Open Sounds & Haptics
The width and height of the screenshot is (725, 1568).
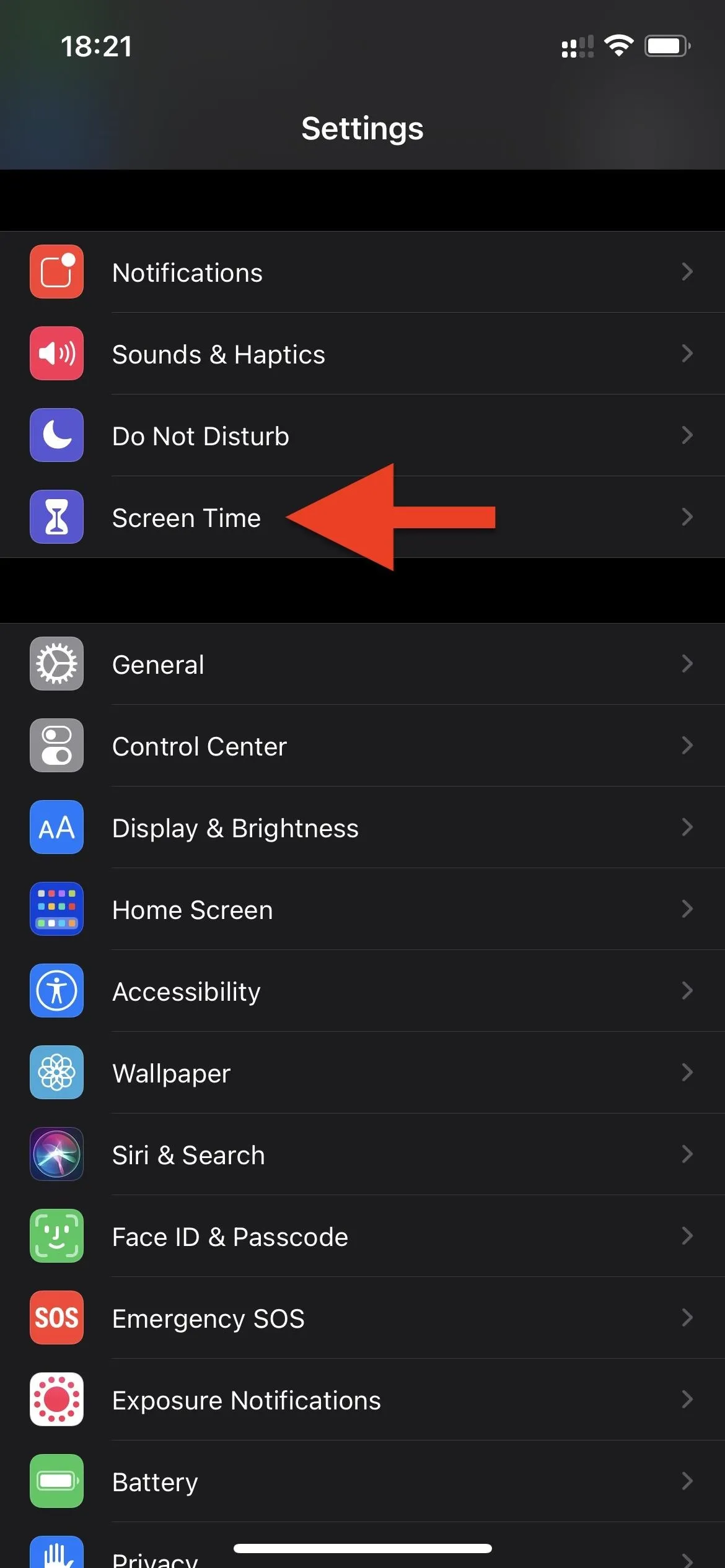tap(362, 354)
